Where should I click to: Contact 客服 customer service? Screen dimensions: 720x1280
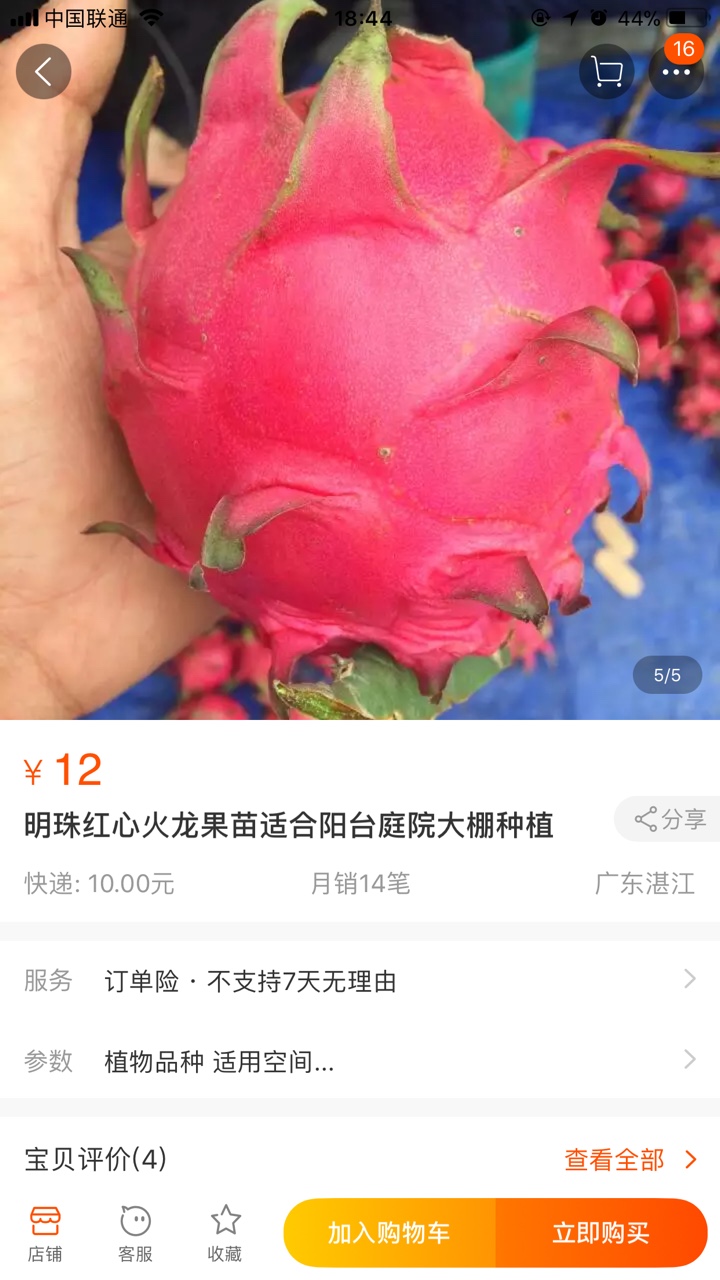(x=135, y=1233)
